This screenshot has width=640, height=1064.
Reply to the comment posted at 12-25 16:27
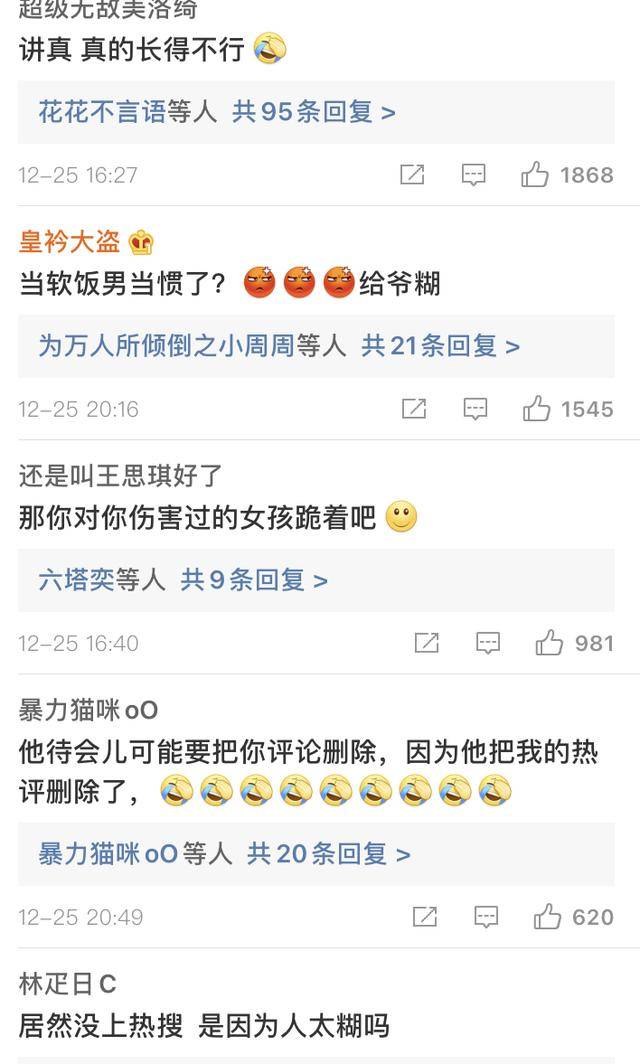tap(473, 175)
